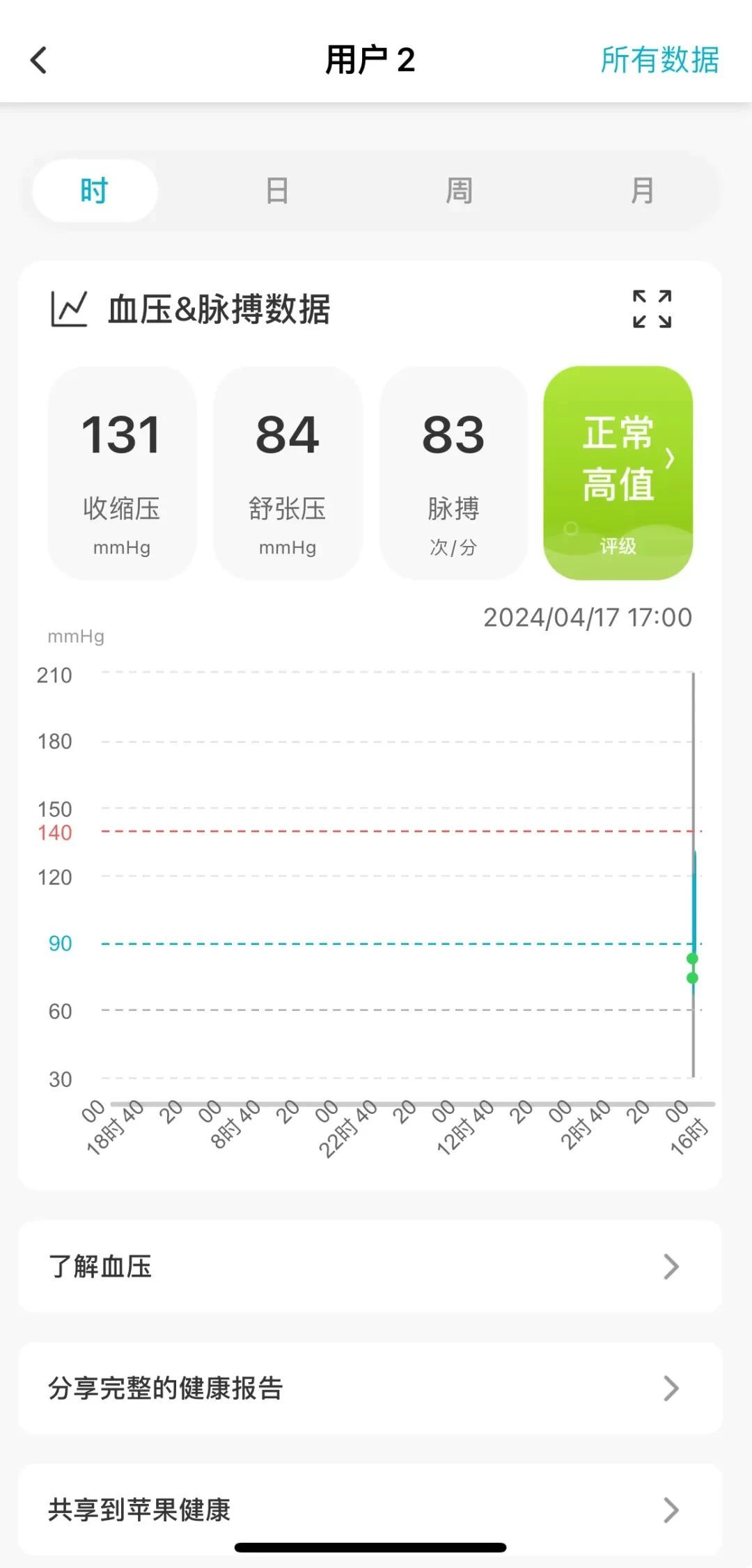This screenshot has height=1568, width=752.
Task: Open the 正常高值 rating card
Action: (618, 473)
